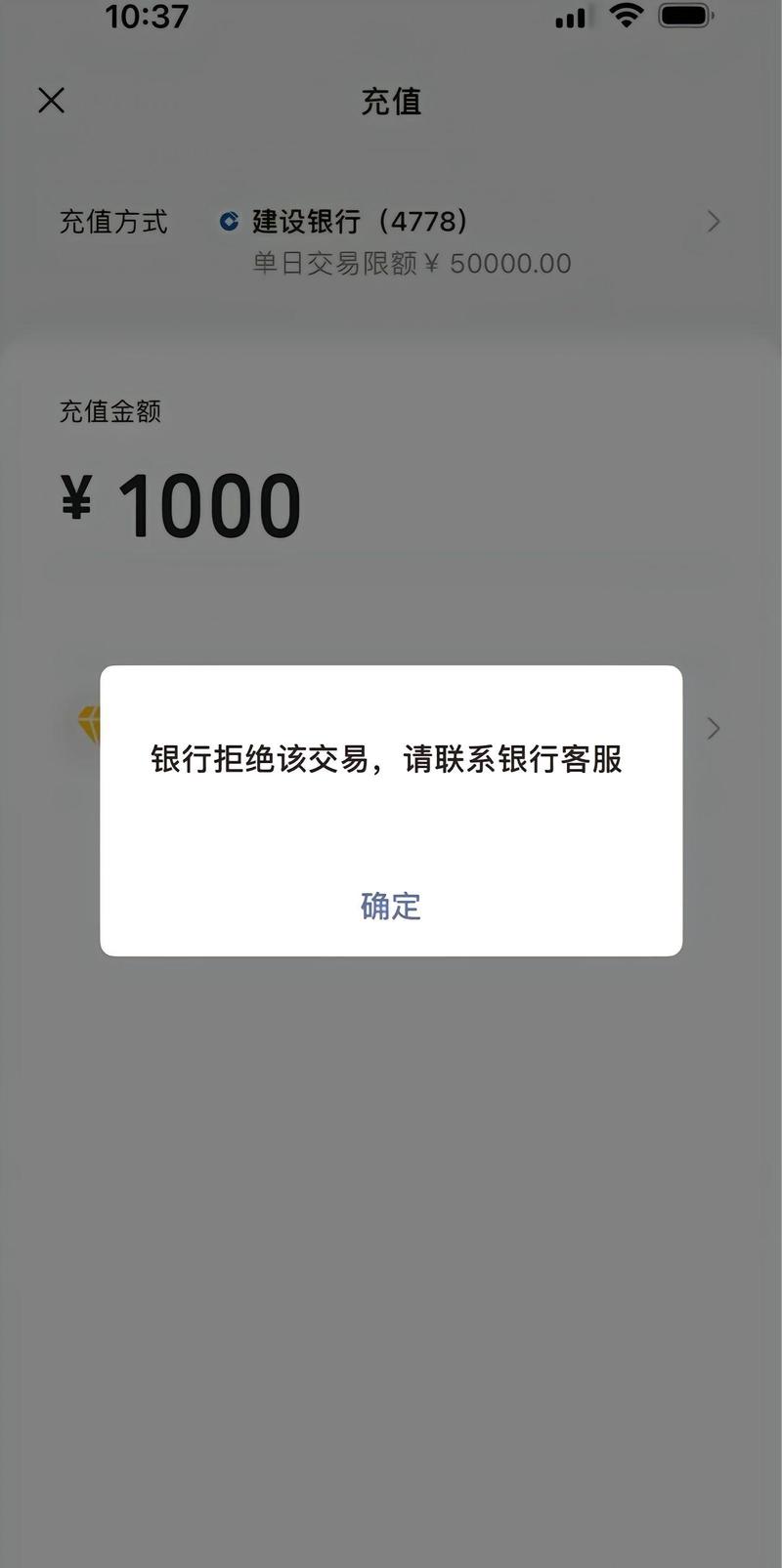Screen dimensions: 782x1568
Task: Tap the 充值方式 label
Action: tap(113, 222)
